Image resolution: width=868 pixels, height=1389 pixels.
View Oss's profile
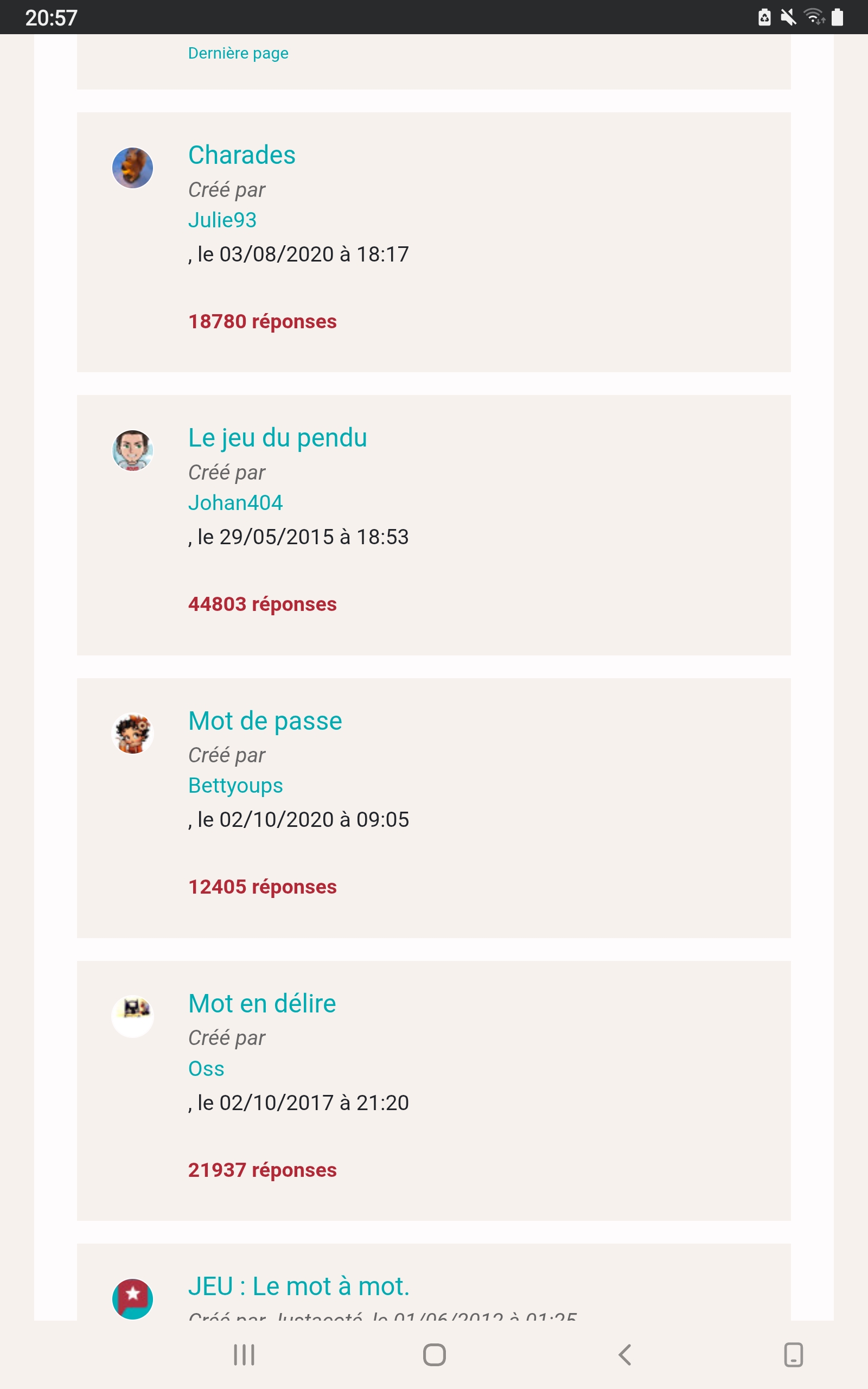[x=206, y=1069]
